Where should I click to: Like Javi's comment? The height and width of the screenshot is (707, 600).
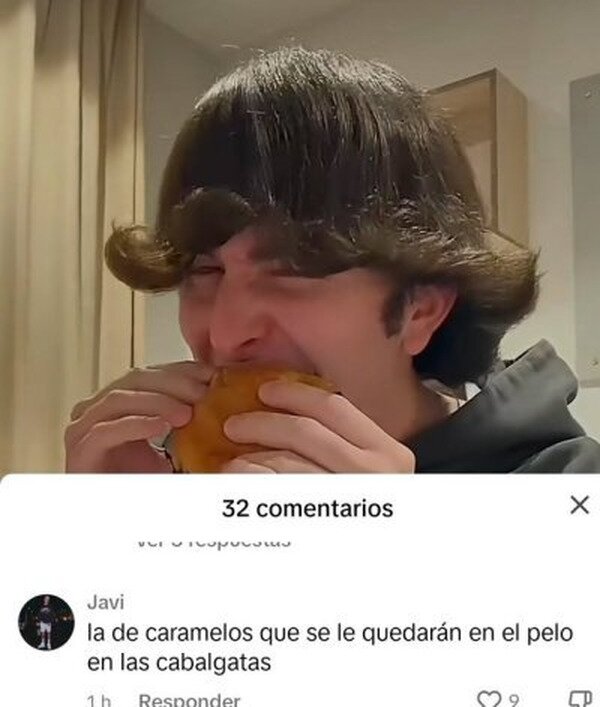click(x=486, y=700)
